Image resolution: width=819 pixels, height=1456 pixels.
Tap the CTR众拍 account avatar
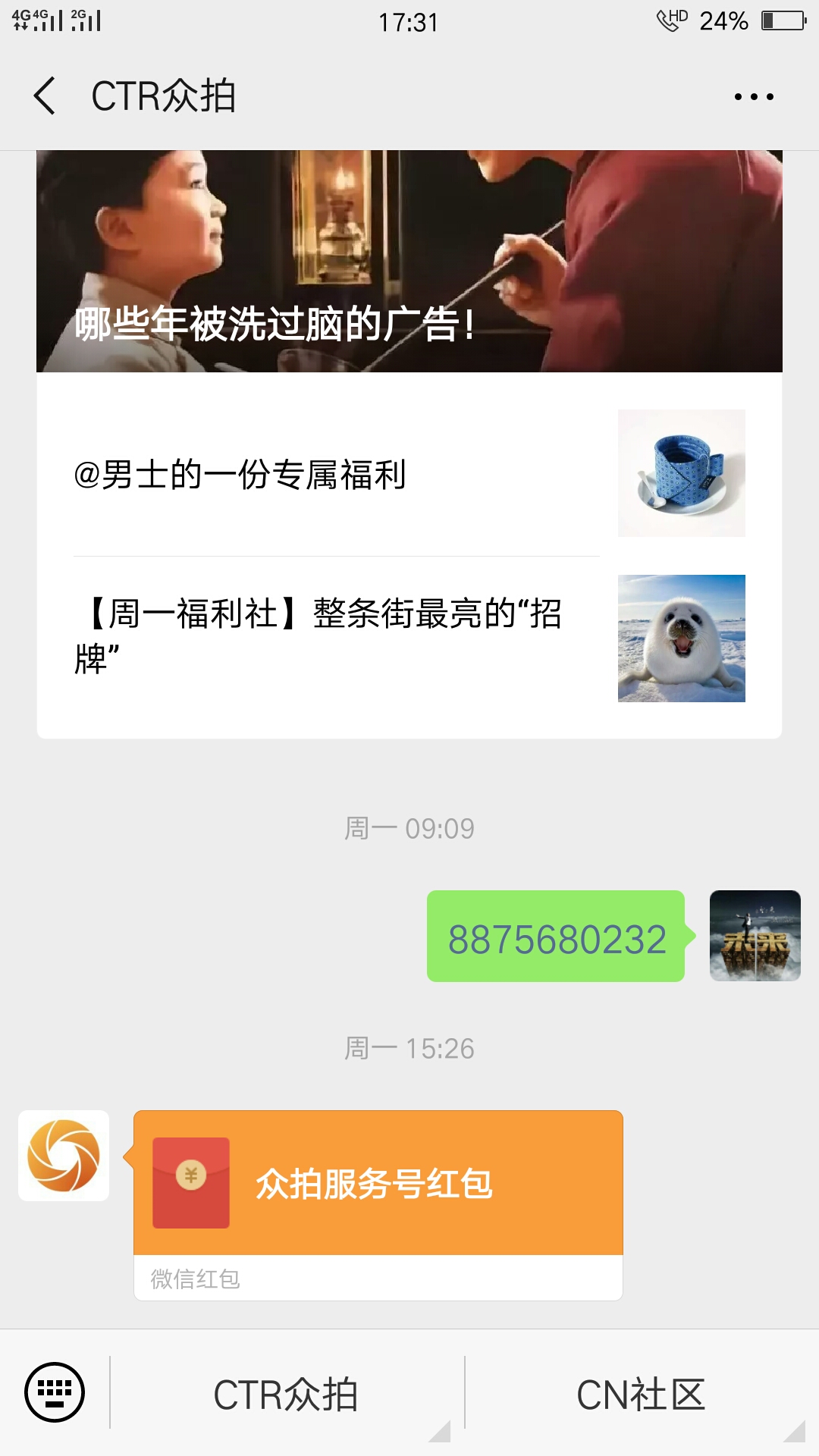pyautogui.click(x=64, y=1156)
